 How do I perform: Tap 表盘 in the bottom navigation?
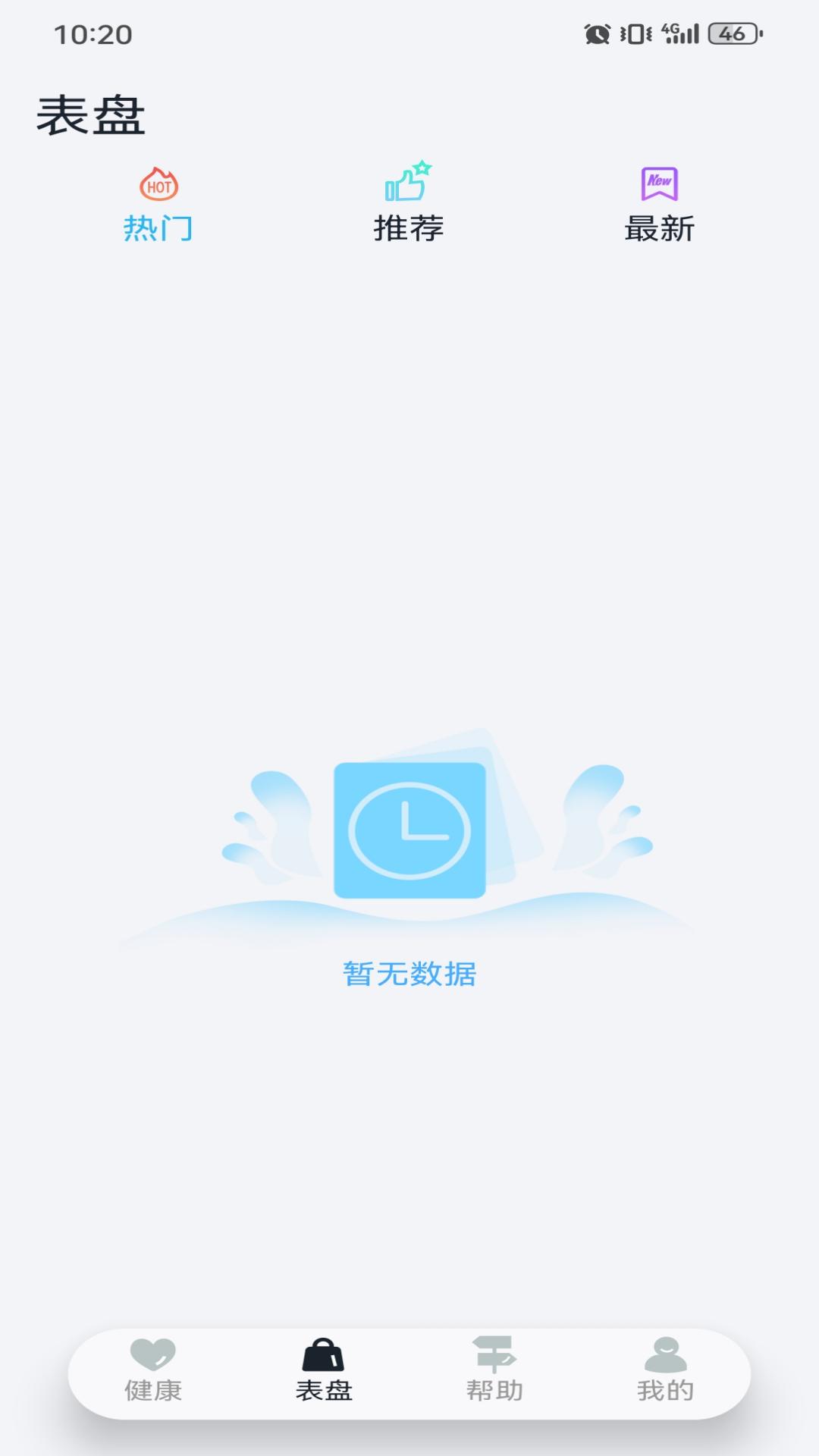pos(324,1371)
